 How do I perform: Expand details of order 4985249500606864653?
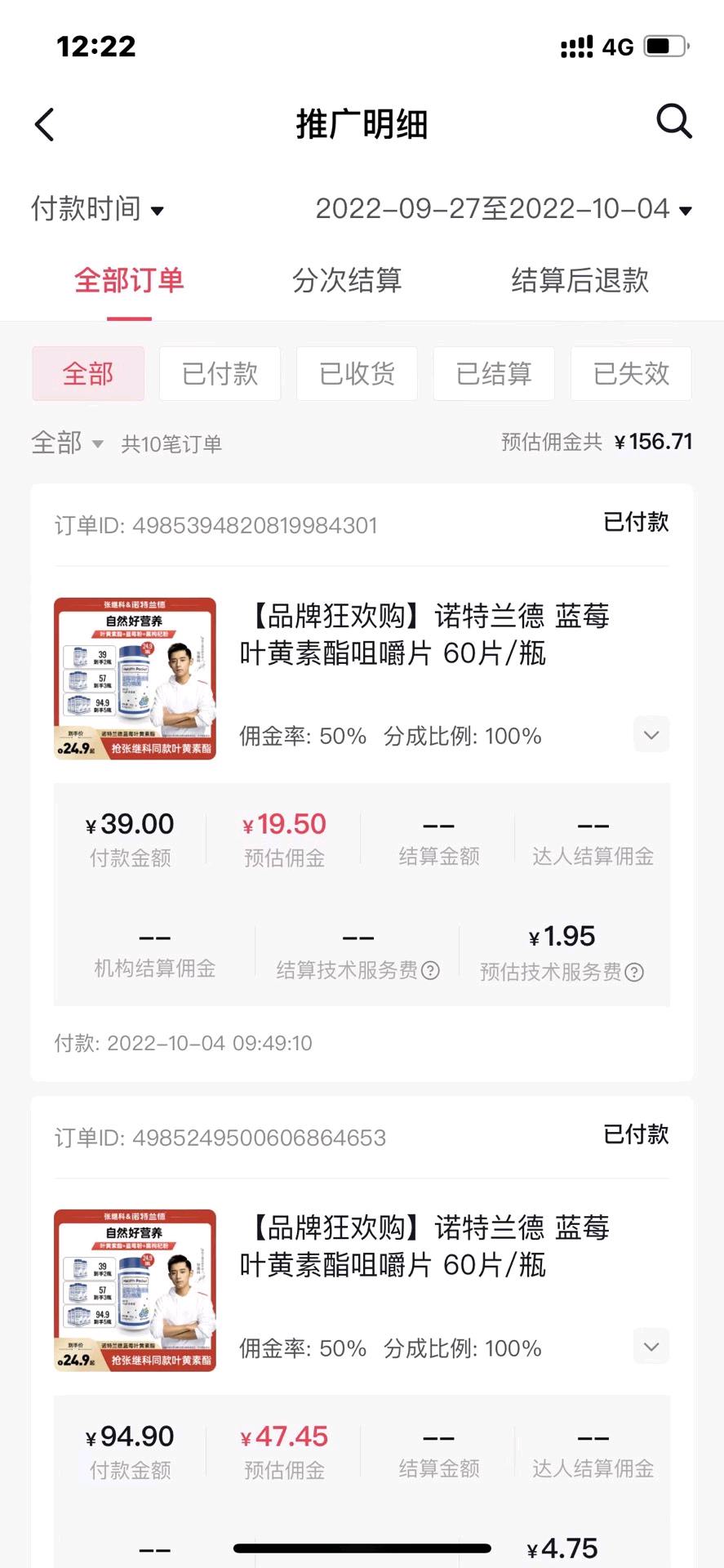[x=651, y=1347]
